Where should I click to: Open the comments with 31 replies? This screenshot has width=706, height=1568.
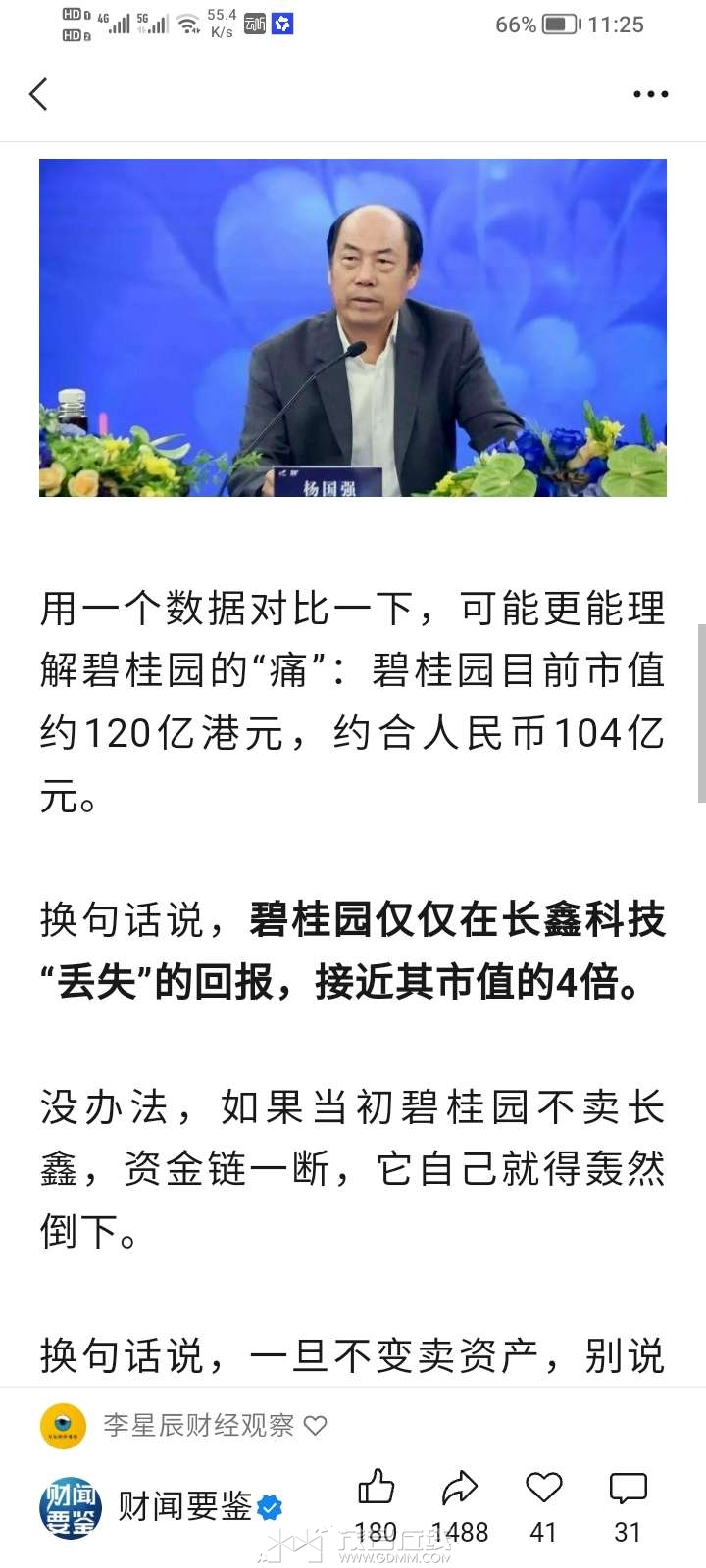click(628, 1489)
